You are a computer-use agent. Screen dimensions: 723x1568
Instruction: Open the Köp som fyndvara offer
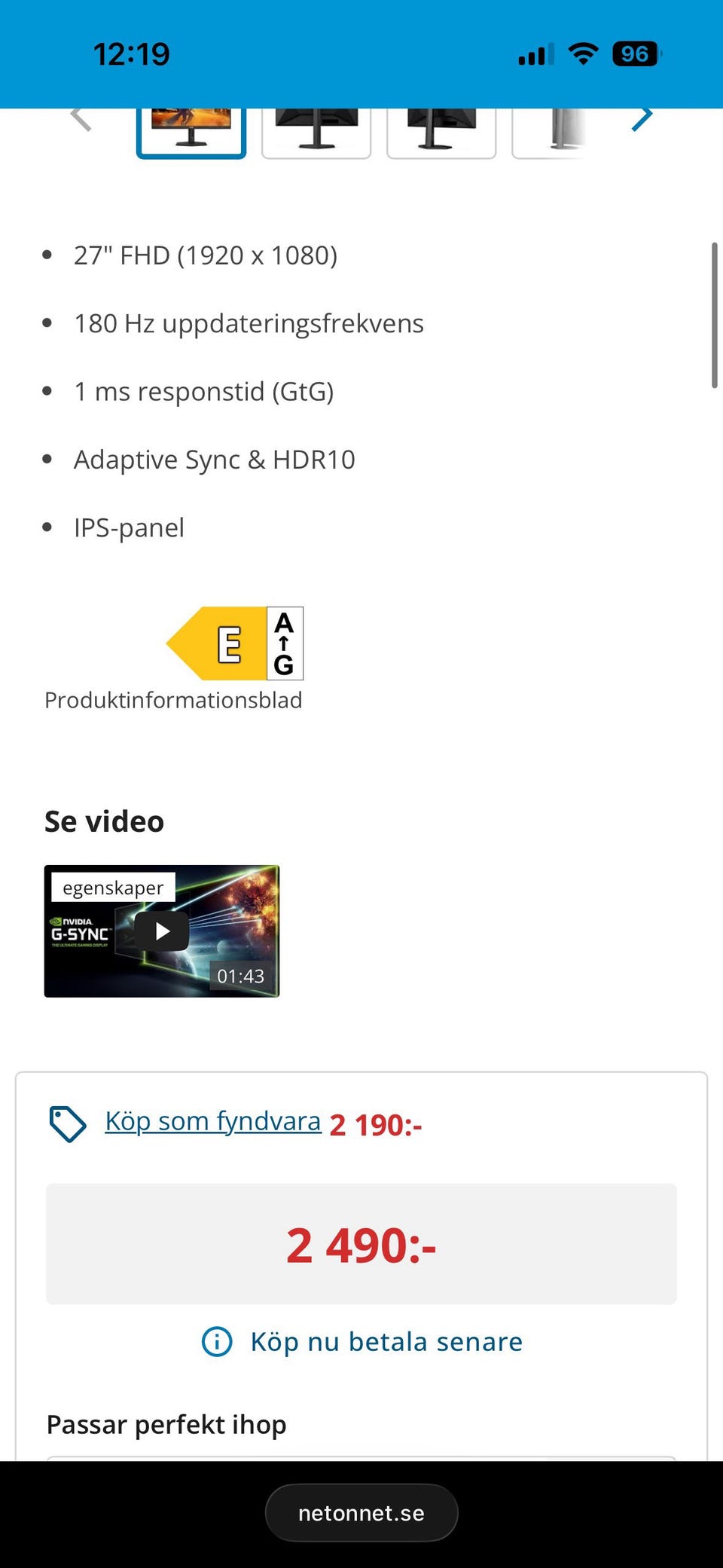tap(212, 1121)
